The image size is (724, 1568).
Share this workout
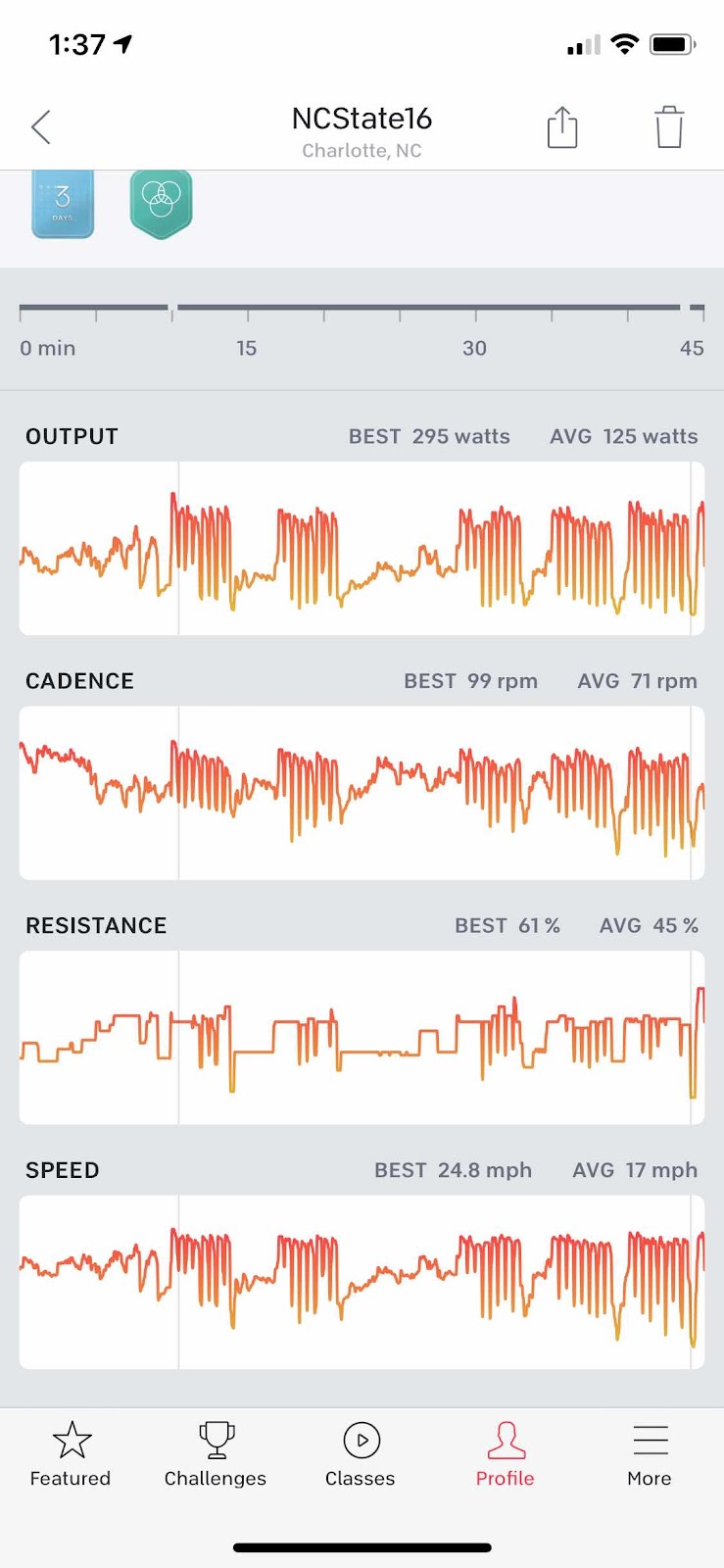[562, 127]
